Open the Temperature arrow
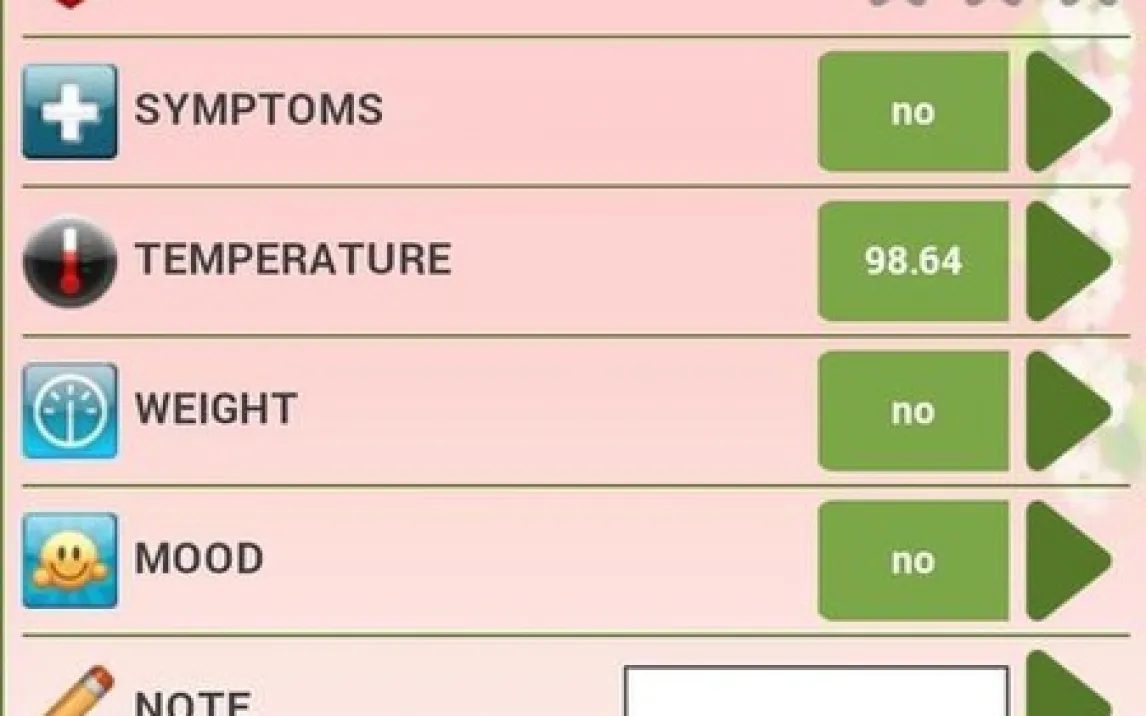1146x716 pixels. [1067, 261]
